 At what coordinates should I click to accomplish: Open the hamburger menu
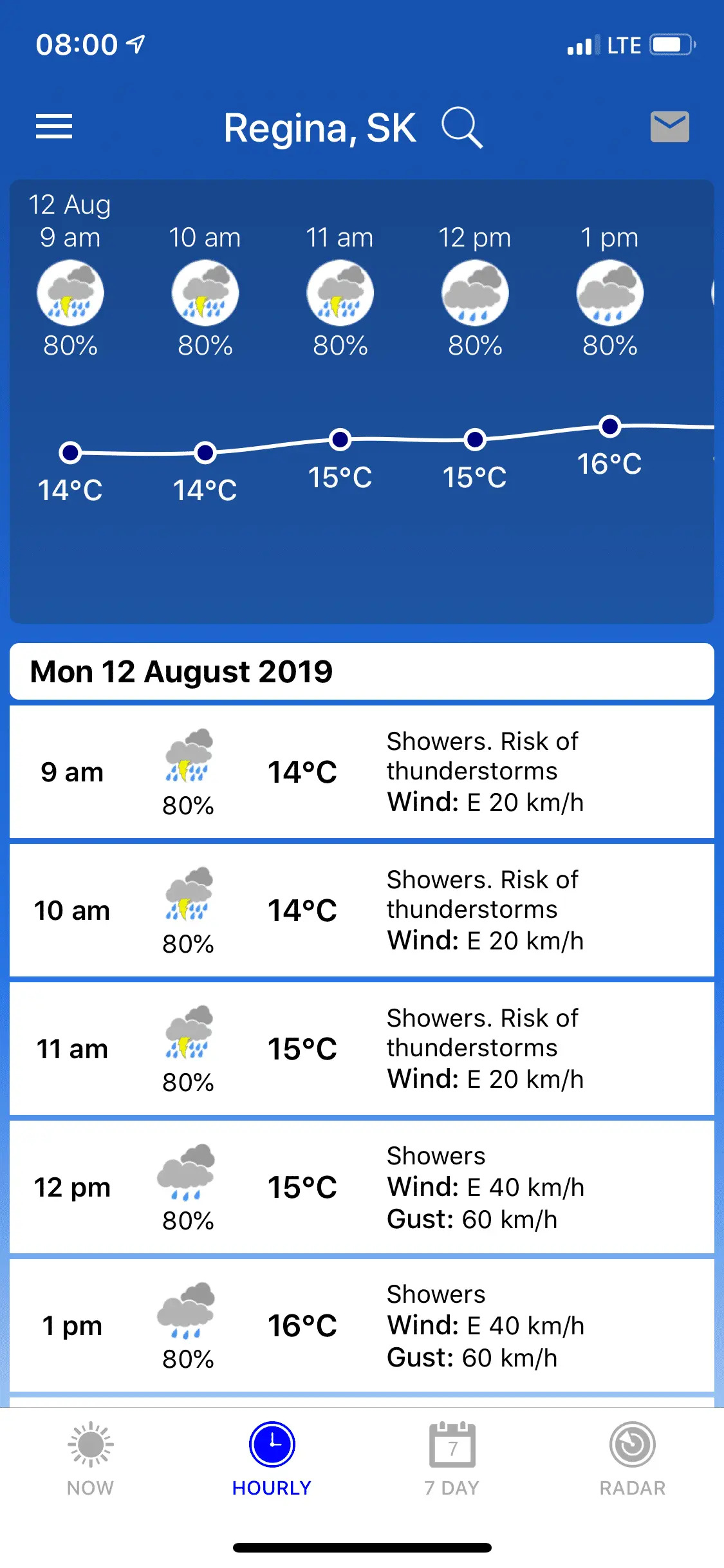coord(54,127)
